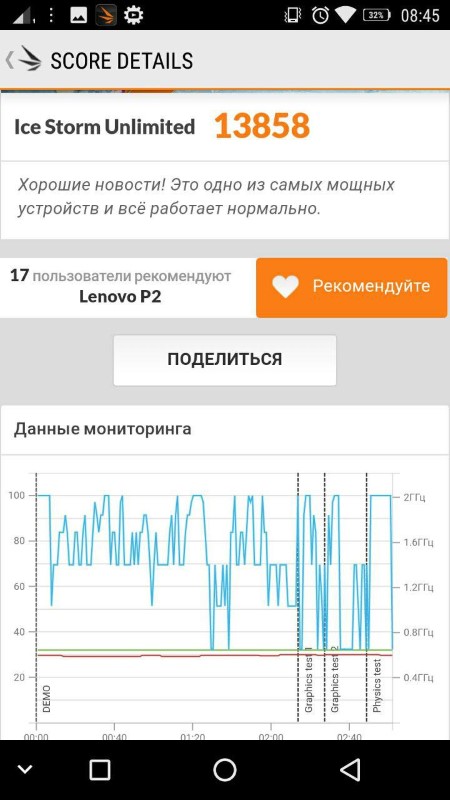Go to the home screen

click(224, 769)
